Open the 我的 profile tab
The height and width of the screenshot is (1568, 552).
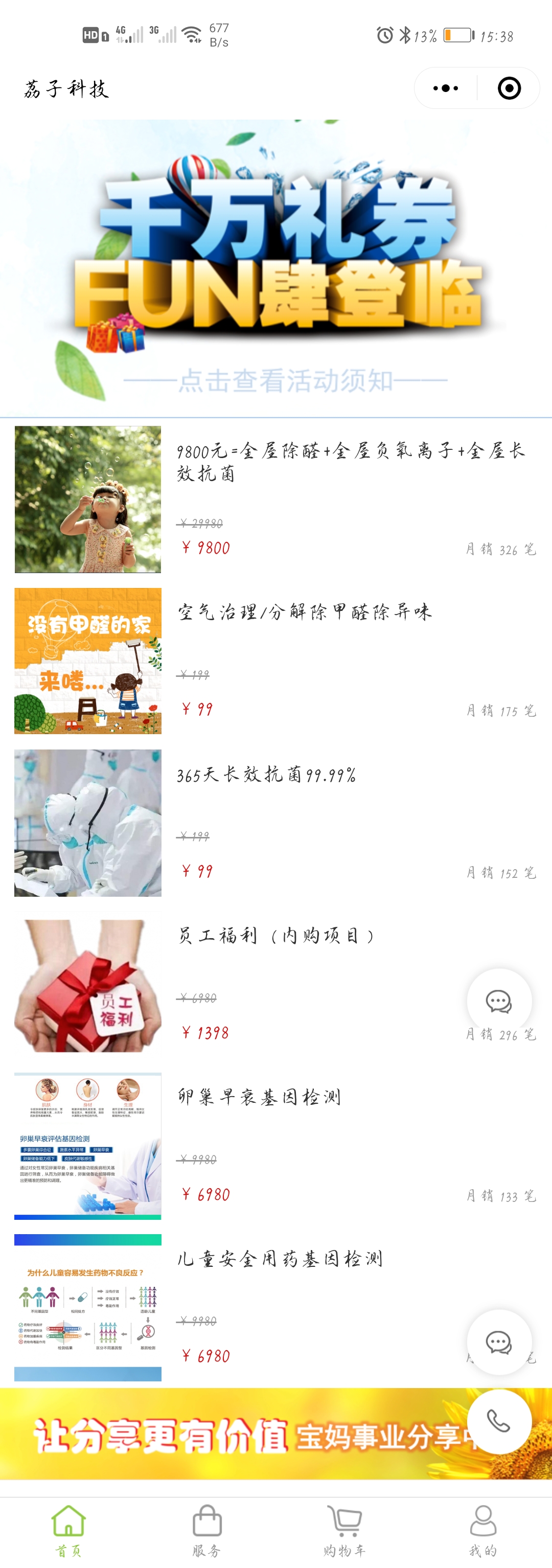tap(482, 1530)
